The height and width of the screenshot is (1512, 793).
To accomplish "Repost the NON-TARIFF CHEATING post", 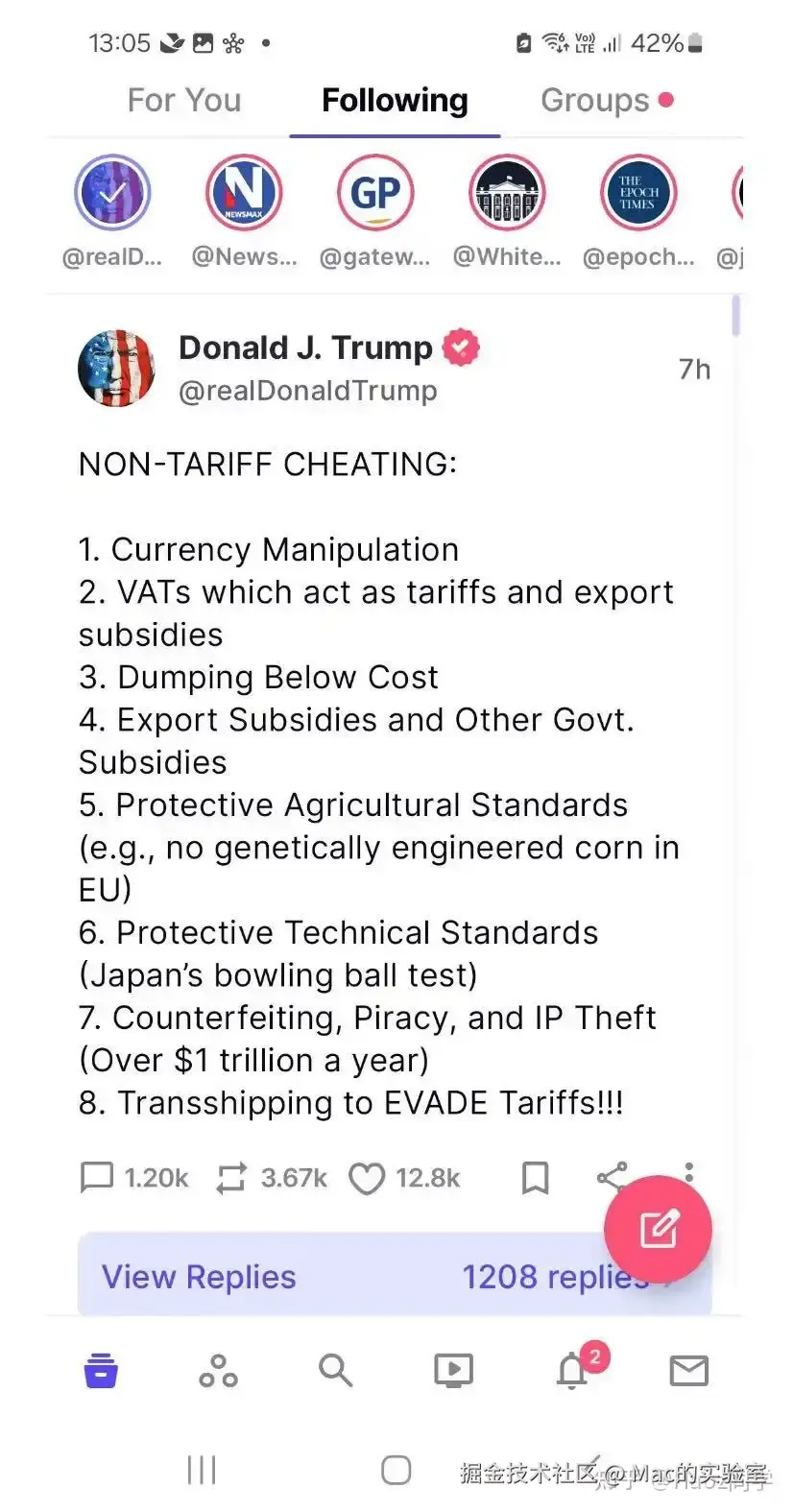I will coord(231,1177).
